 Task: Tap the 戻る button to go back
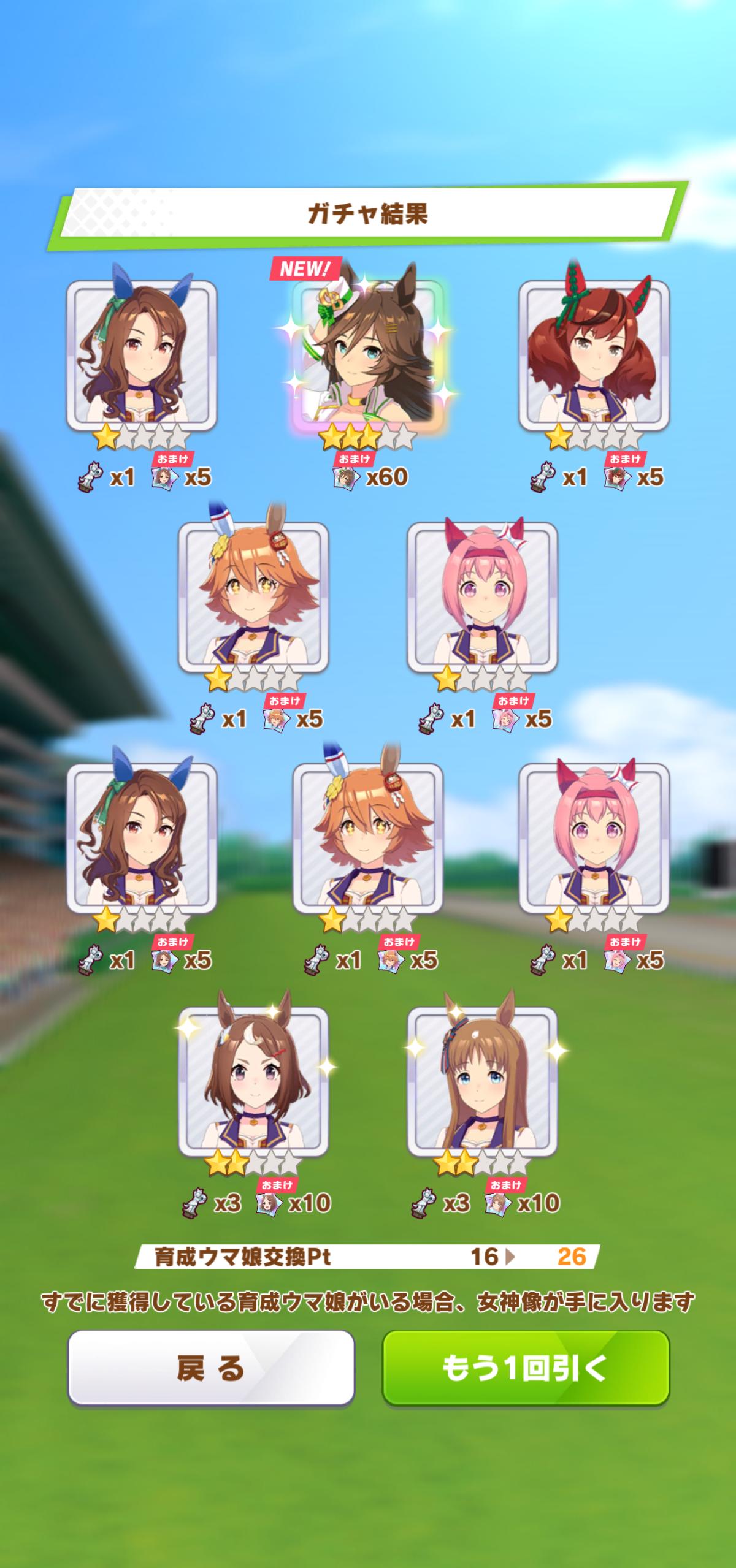211,1368
